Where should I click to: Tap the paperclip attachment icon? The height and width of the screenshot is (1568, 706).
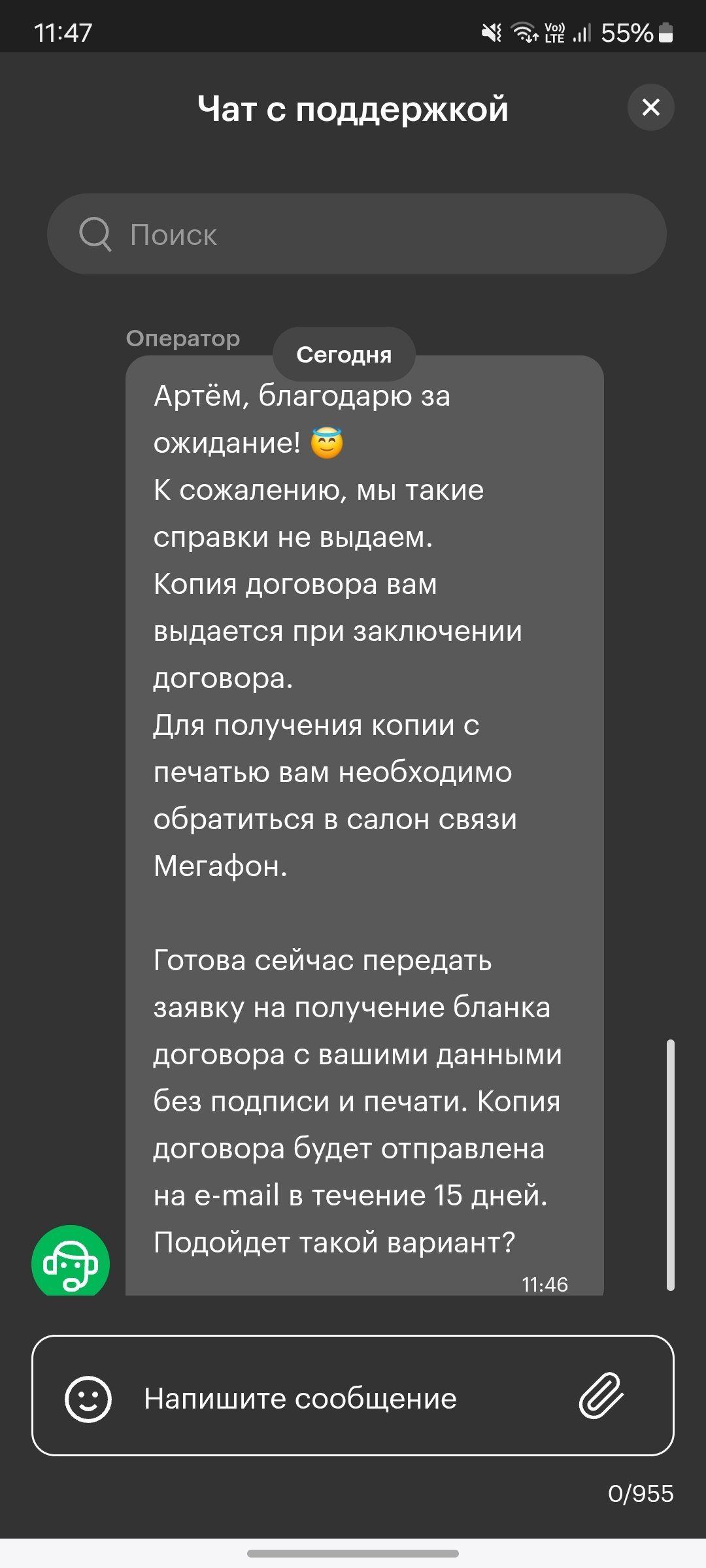(601, 1395)
